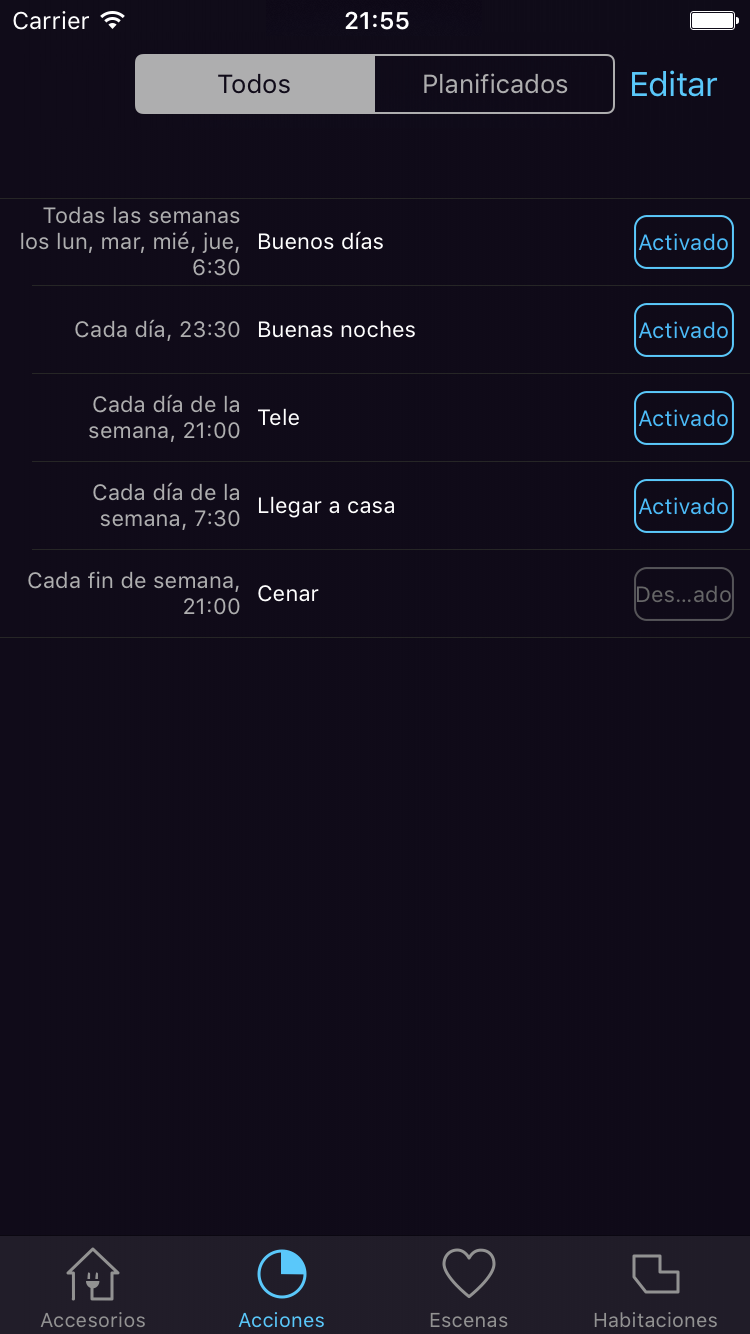Screen dimensions: 750x1334
Task: Go to the Accesorios tab
Action: coord(93,1288)
